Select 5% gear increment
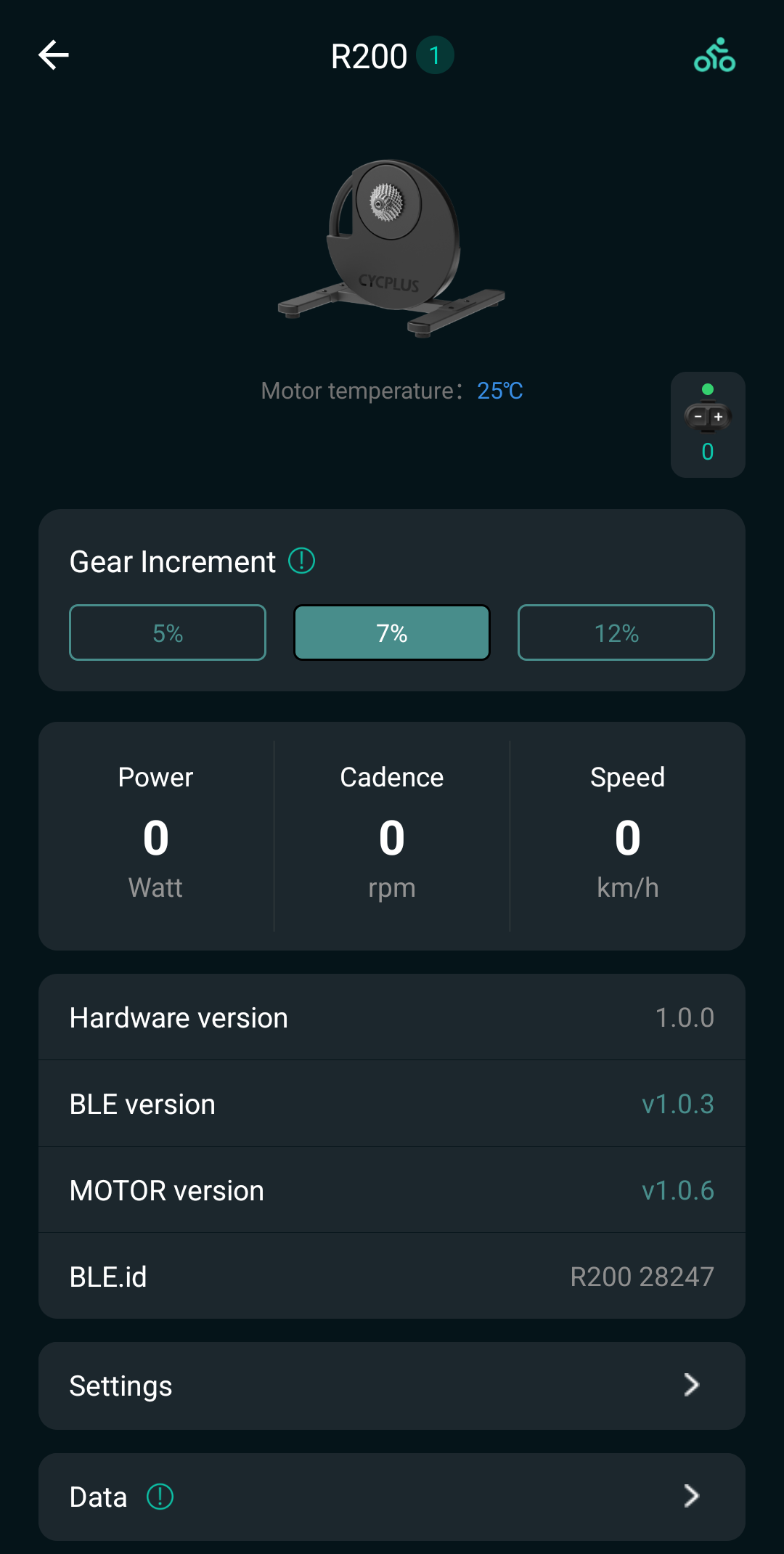This screenshot has height=1554, width=784. point(168,632)
